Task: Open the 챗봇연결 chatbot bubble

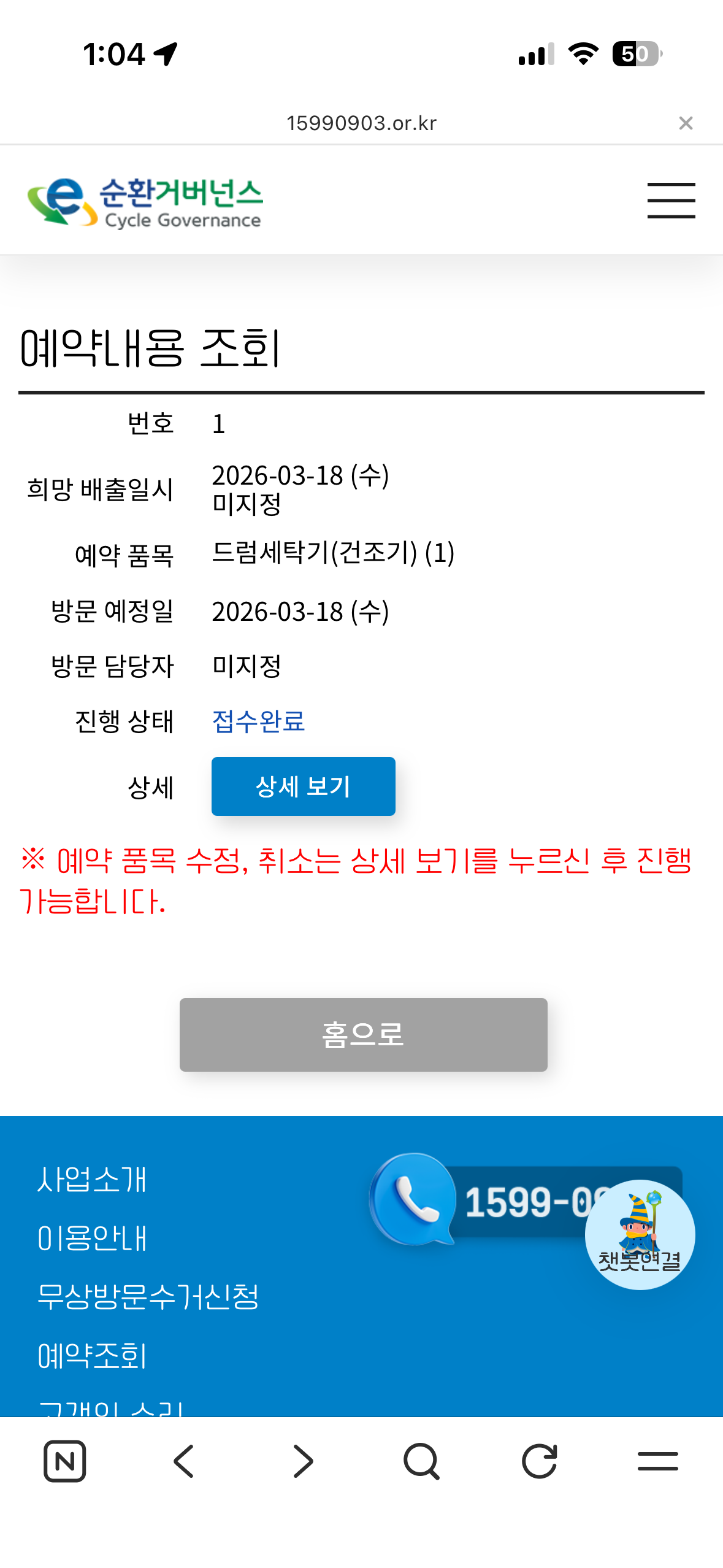Action: point(640,1234)
